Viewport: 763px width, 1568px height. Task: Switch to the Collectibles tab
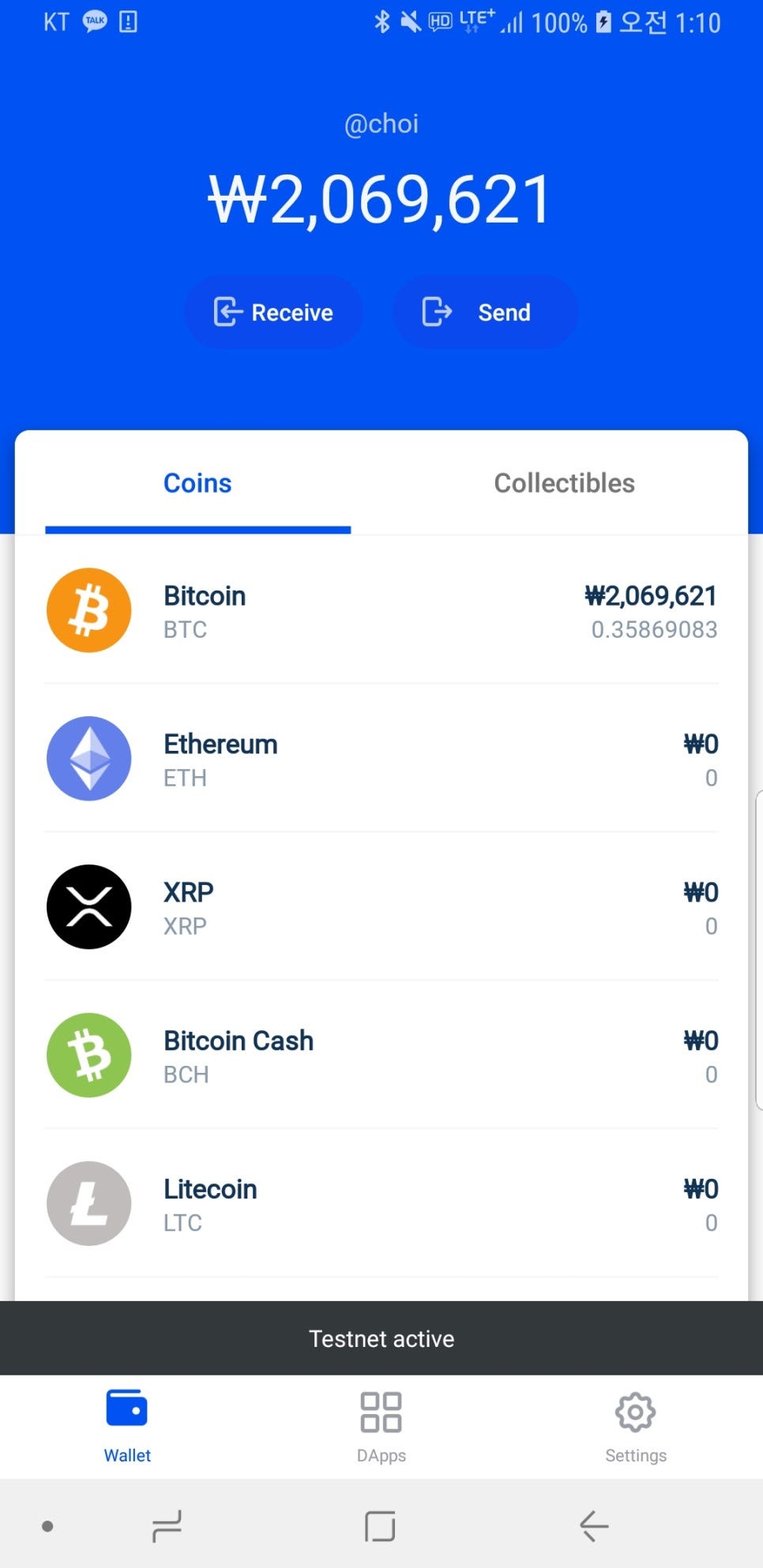pyautogui.click(x=564, y=482)
